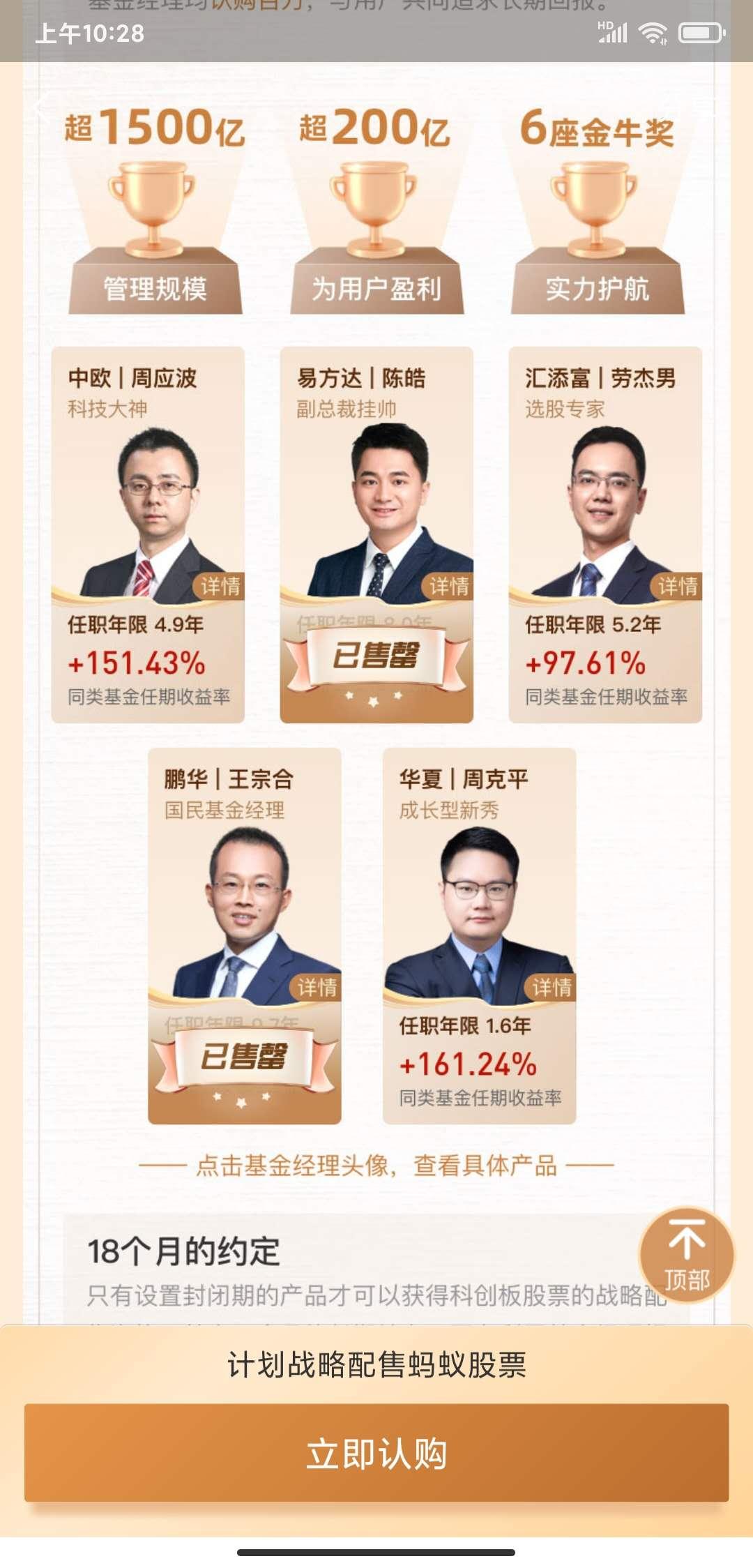Open 鹏华 王宗合 sold-out card

(x=245, y=935)
